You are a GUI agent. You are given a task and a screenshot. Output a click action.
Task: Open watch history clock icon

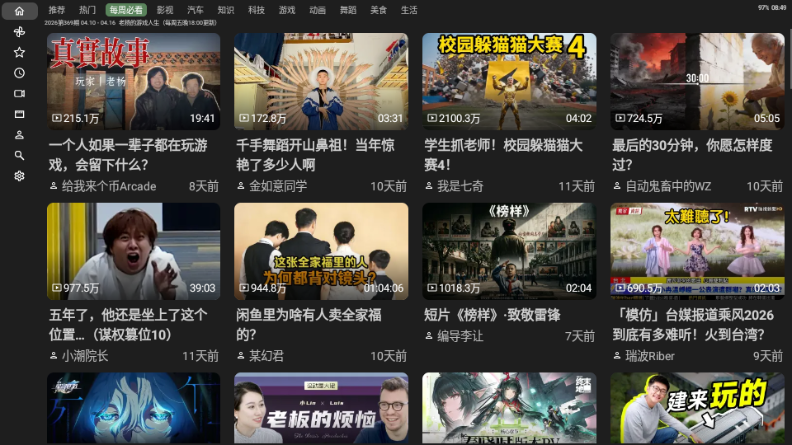point(19,73)
